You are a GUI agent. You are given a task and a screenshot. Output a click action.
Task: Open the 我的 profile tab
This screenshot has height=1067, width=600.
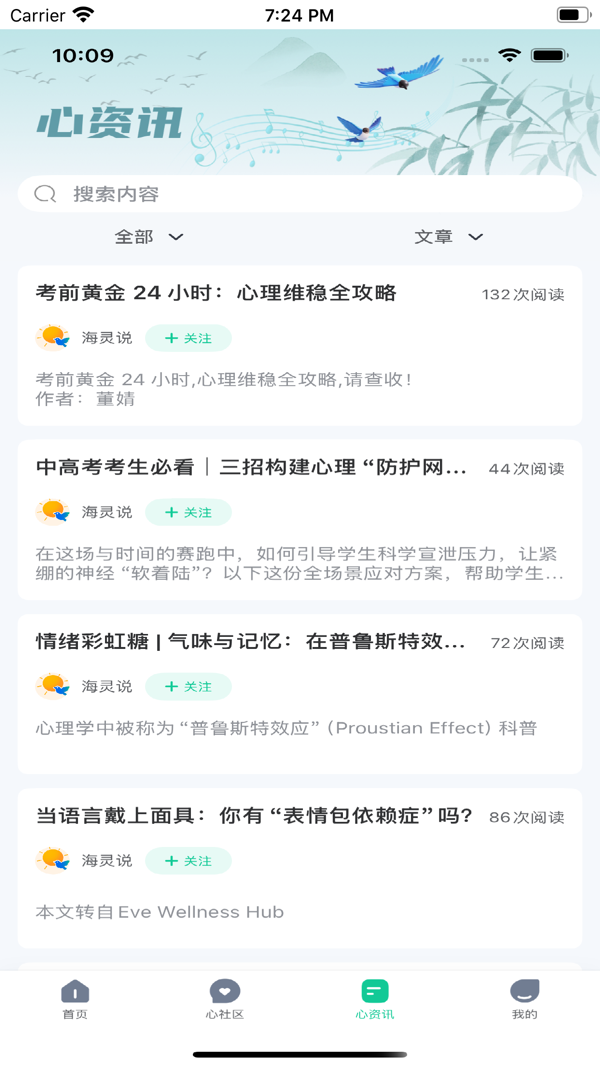pyautogui.click(x=525, y=998)
